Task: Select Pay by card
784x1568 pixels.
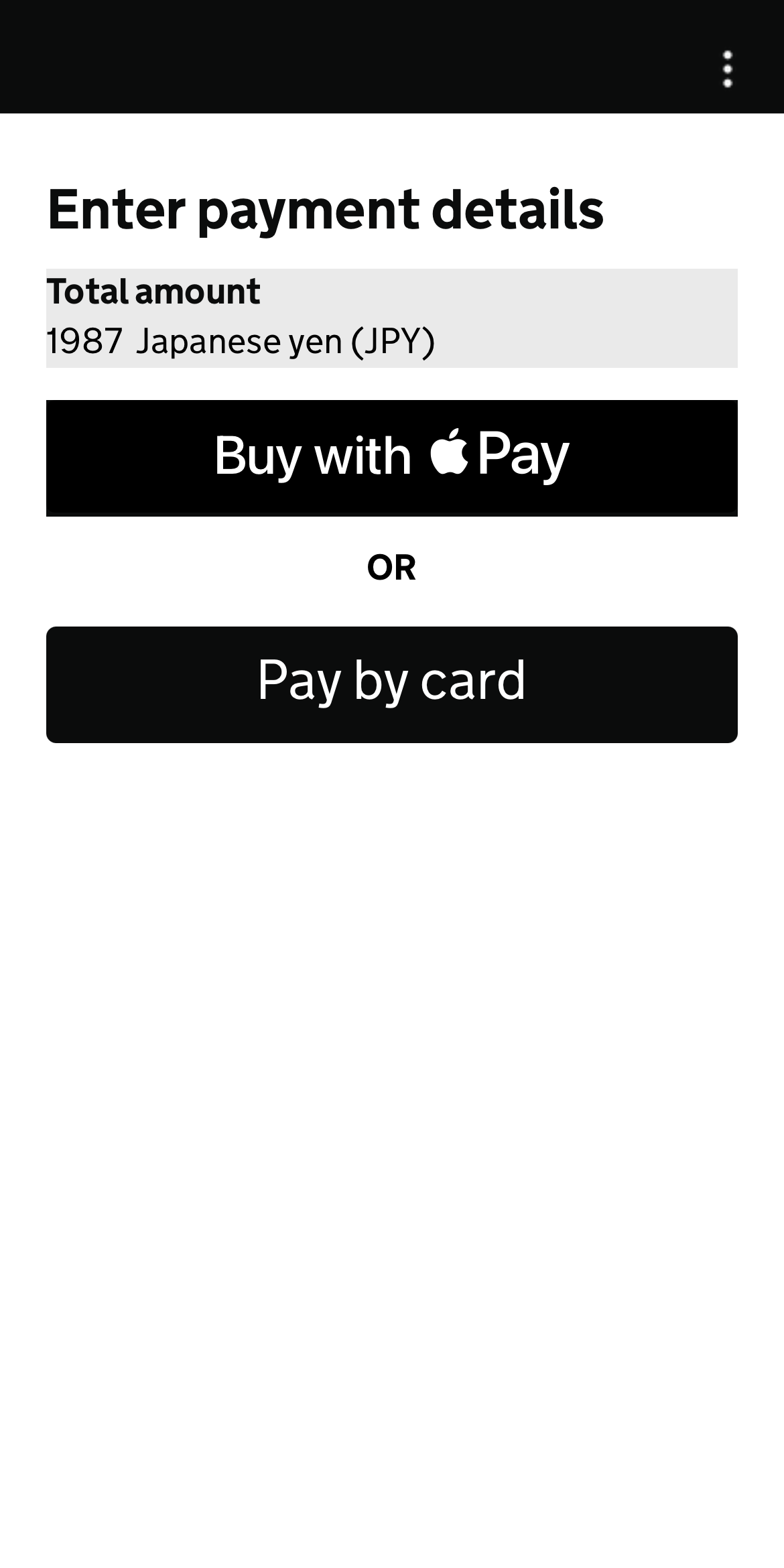Action: (392, 684)
